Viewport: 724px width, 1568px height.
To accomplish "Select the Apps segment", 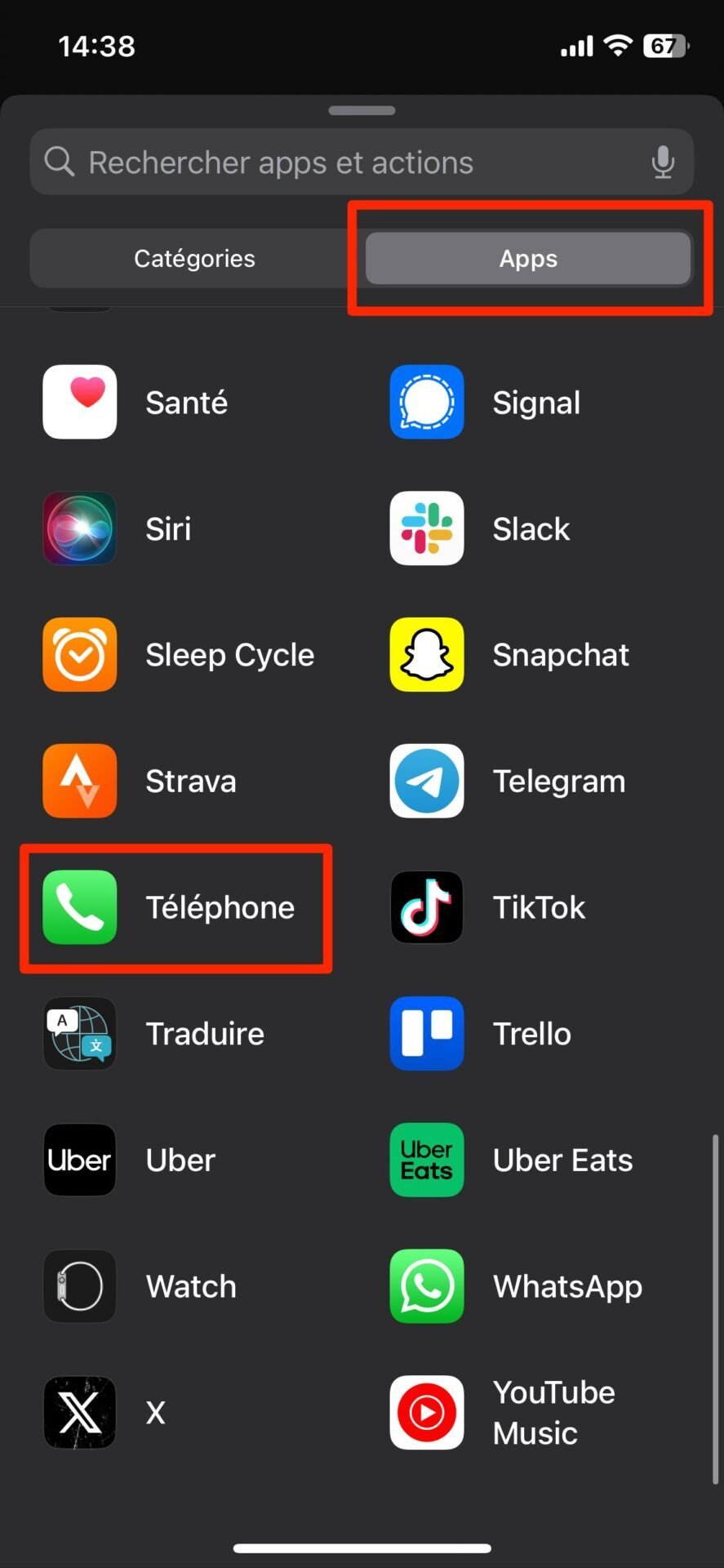I will coord(528,258).
